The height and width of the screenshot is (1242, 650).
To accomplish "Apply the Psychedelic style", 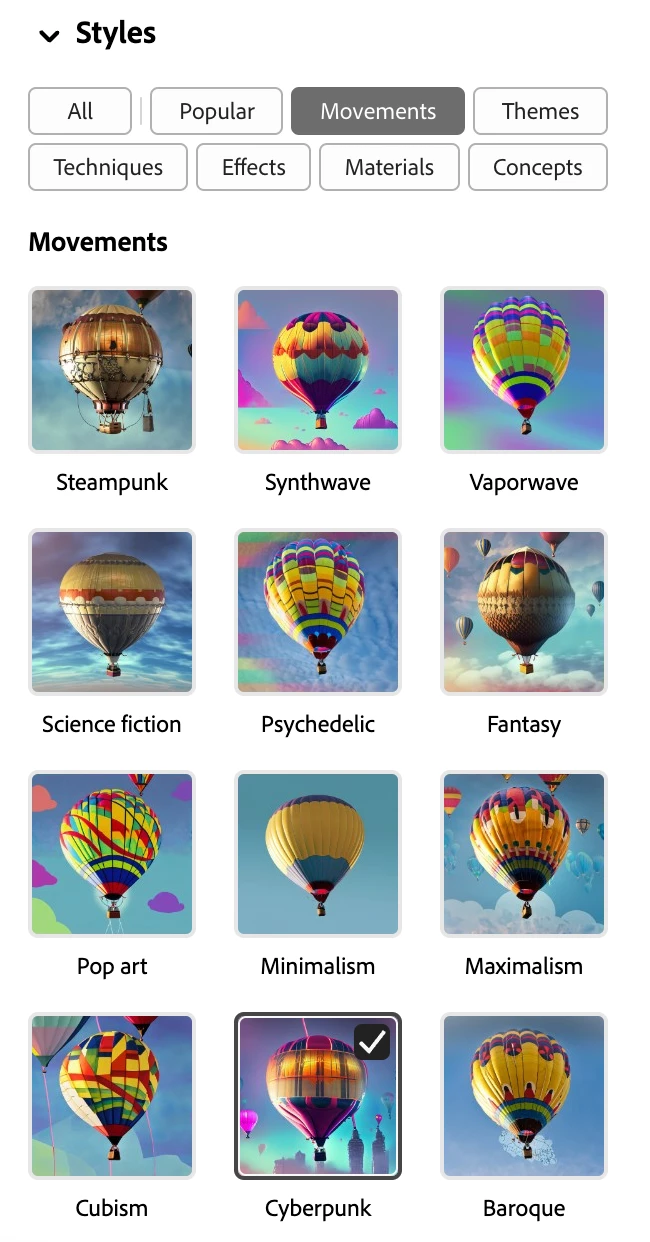I will pyautogui.click(x=318, y=612).
